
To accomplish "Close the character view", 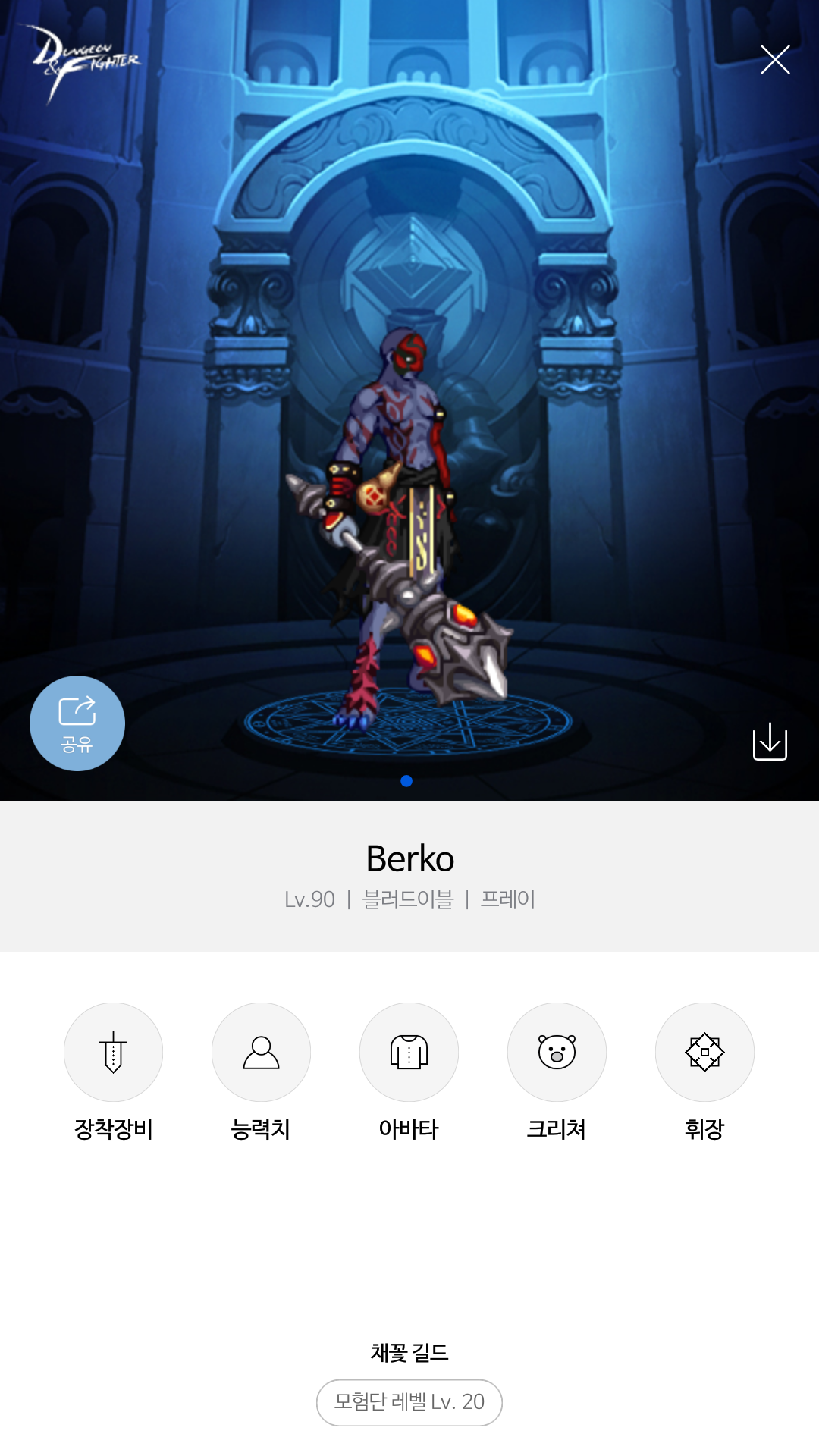I will point(775,60).
